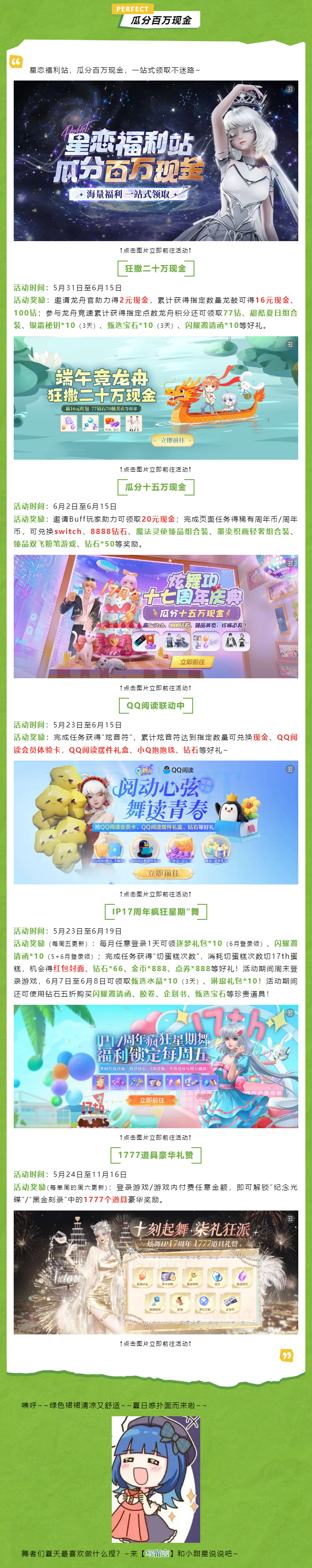Open the QQ阅读 阅动心弦 舞读青春 banner

pos(156,822)
